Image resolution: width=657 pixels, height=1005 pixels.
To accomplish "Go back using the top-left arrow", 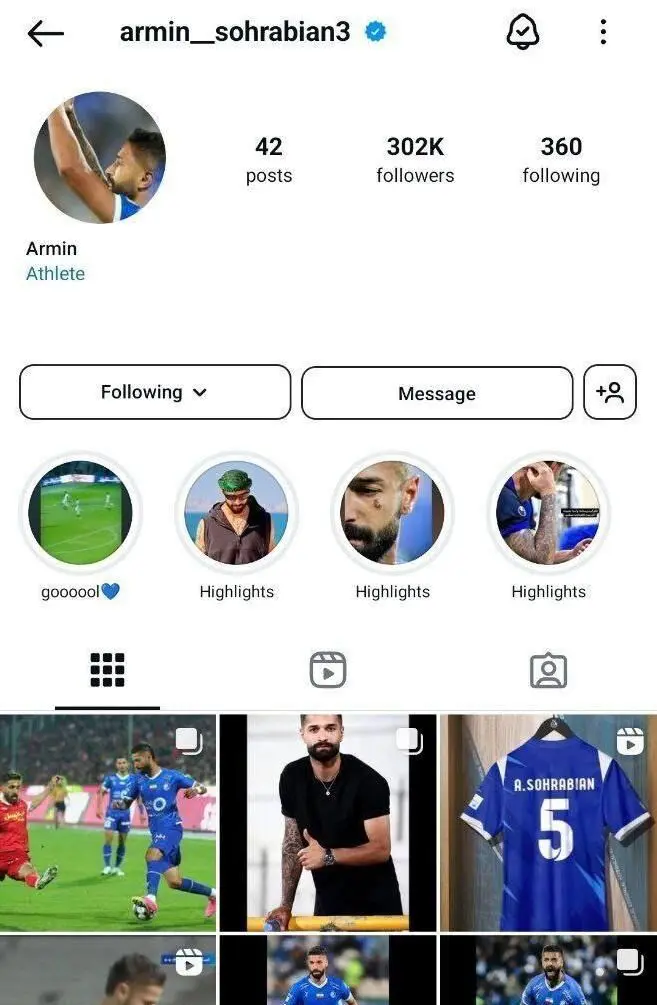I will 45,33.
